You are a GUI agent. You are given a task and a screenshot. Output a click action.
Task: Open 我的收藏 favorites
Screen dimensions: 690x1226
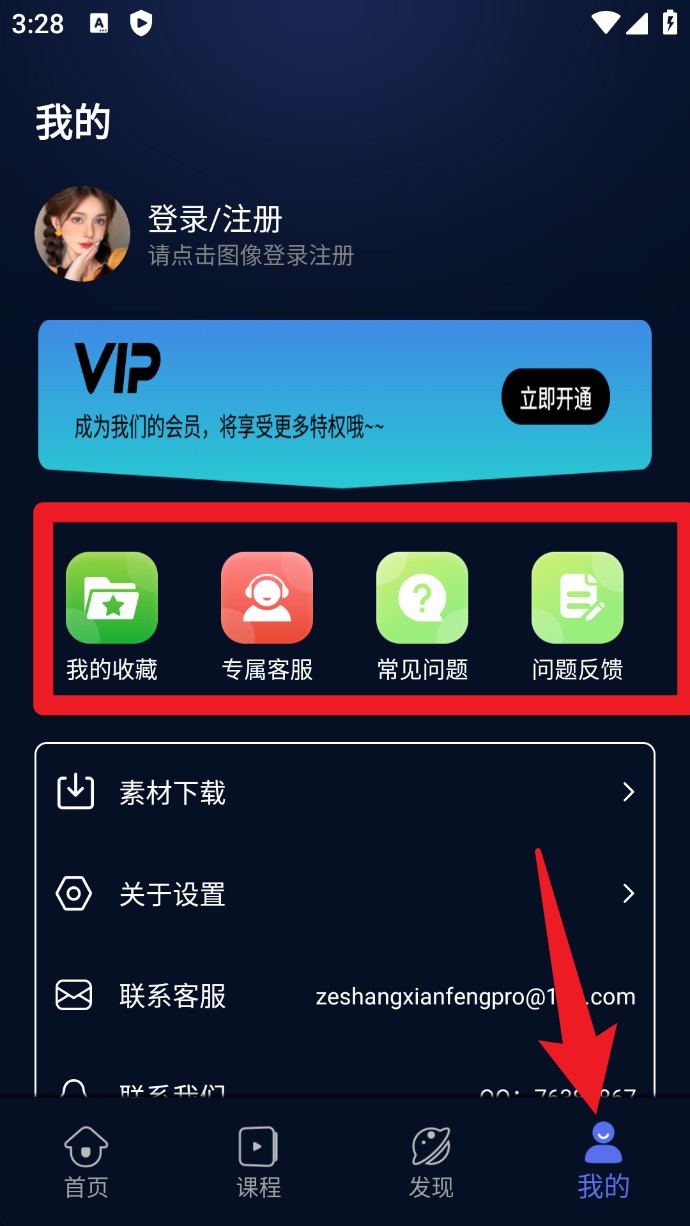pos(112,615)
